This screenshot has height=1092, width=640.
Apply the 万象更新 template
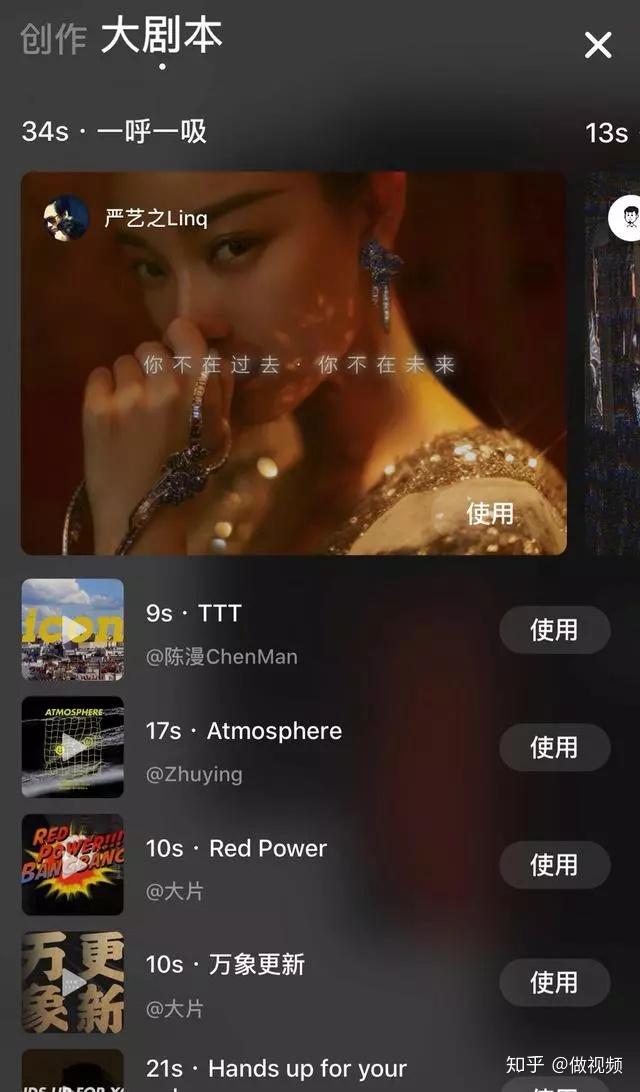(x=554, y=982)
